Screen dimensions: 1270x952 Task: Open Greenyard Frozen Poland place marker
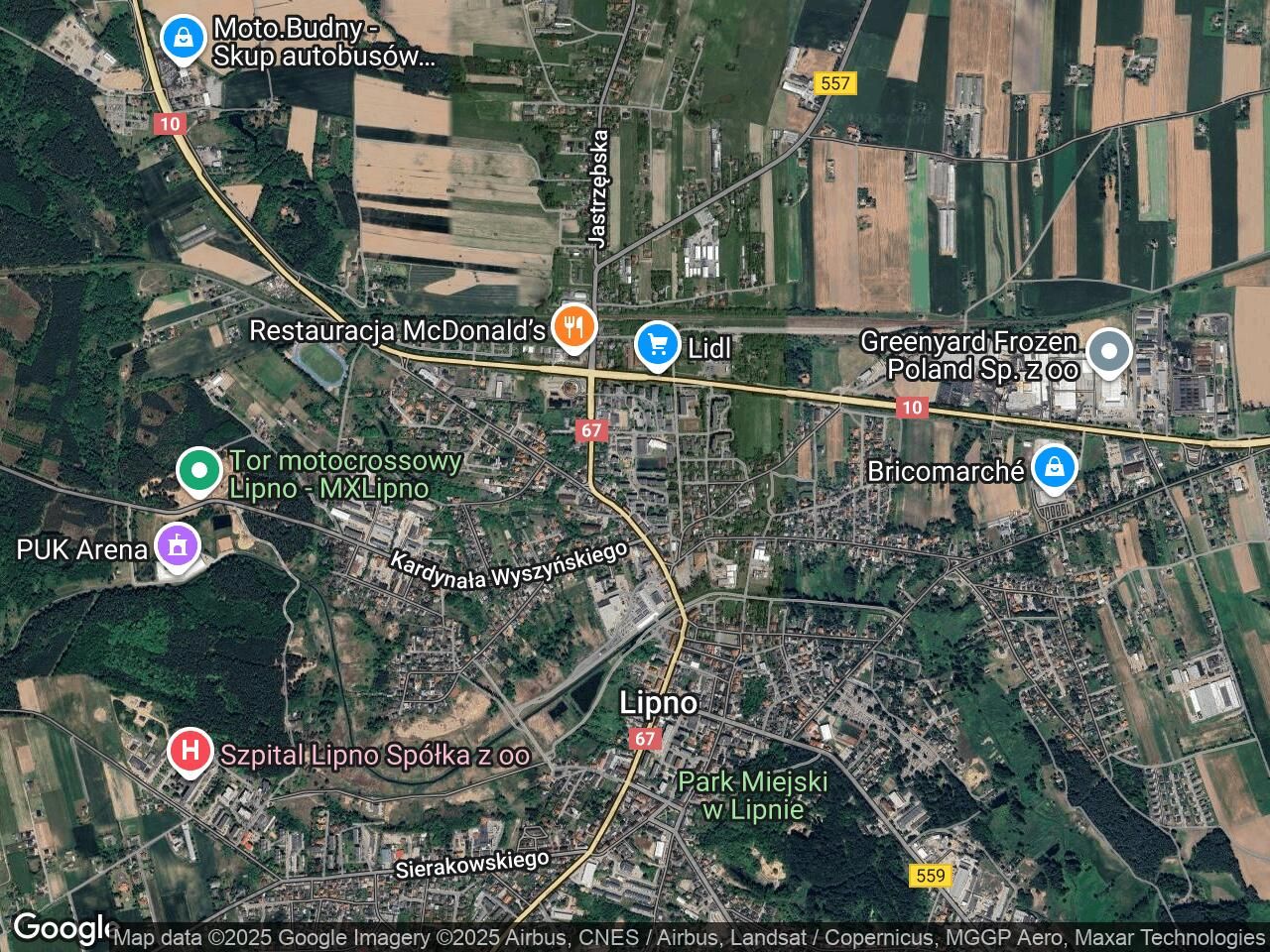(1109, 350)
